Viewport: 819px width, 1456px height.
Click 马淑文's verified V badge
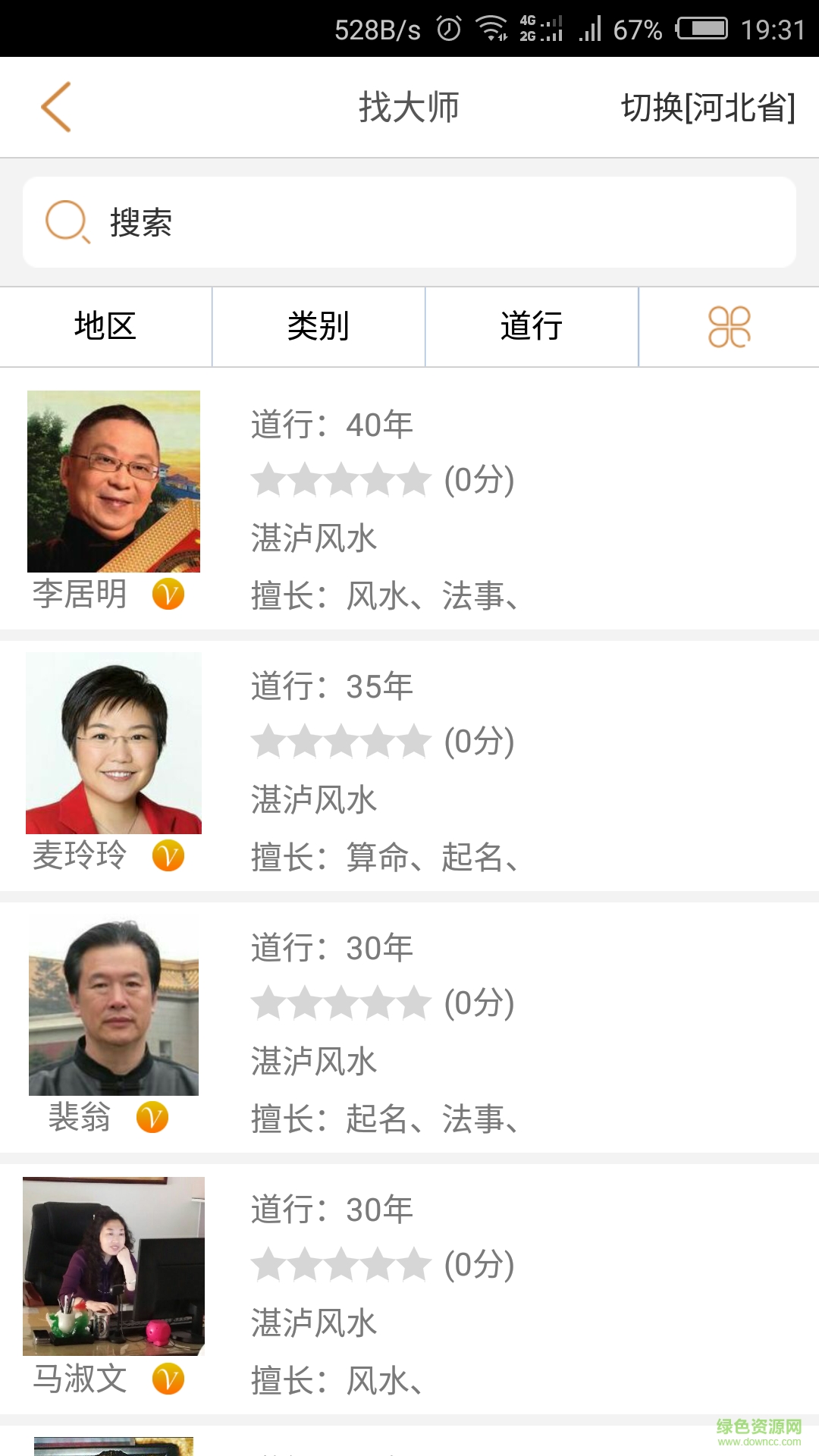pos(168,1377)
